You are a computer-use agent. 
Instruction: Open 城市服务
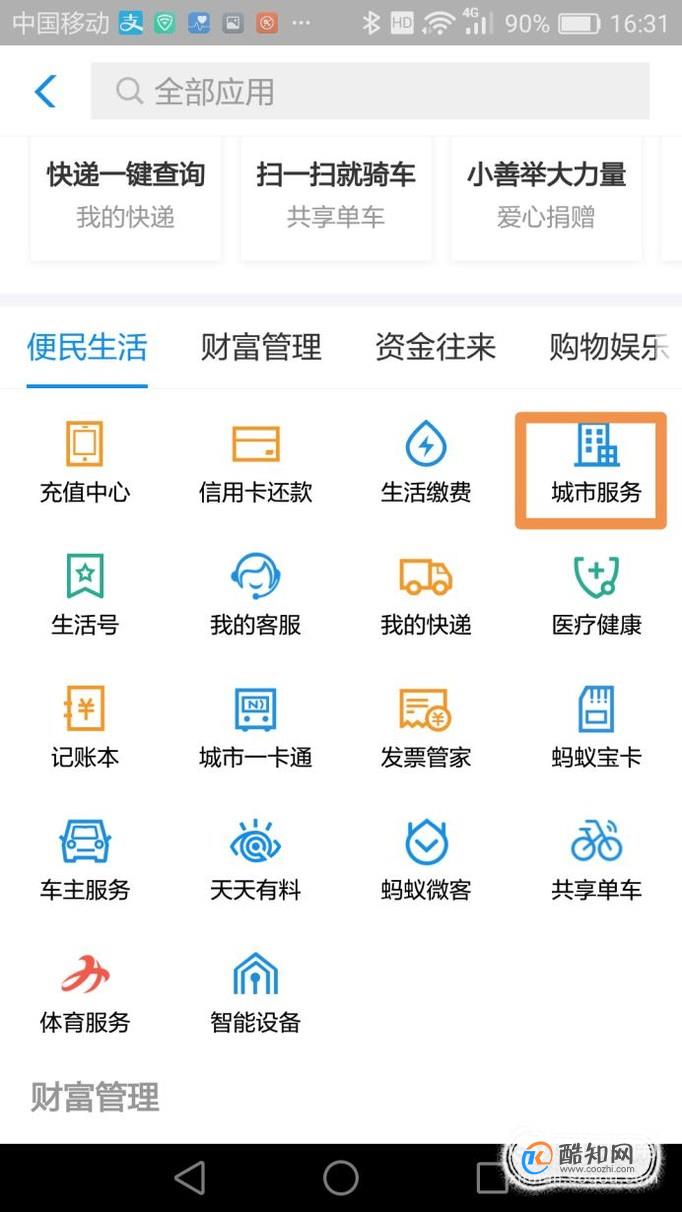[x=596, y=465]
